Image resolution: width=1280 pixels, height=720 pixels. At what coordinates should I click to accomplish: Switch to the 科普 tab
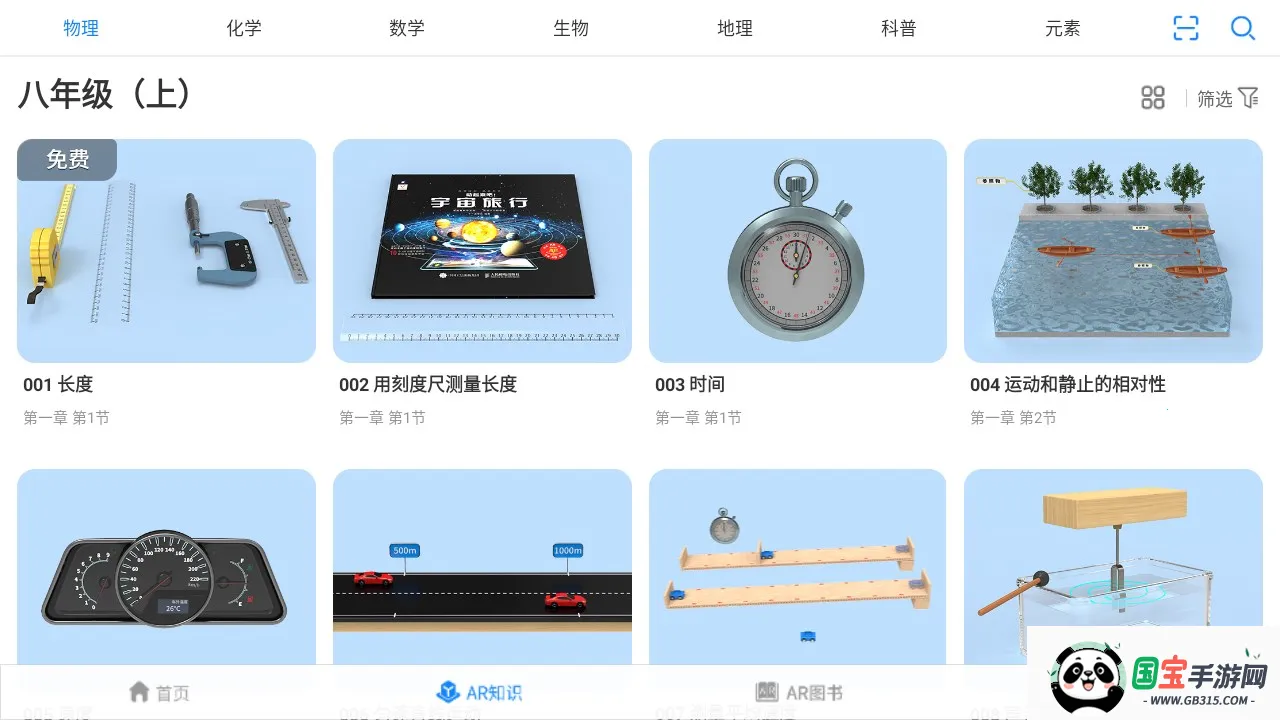898,28
